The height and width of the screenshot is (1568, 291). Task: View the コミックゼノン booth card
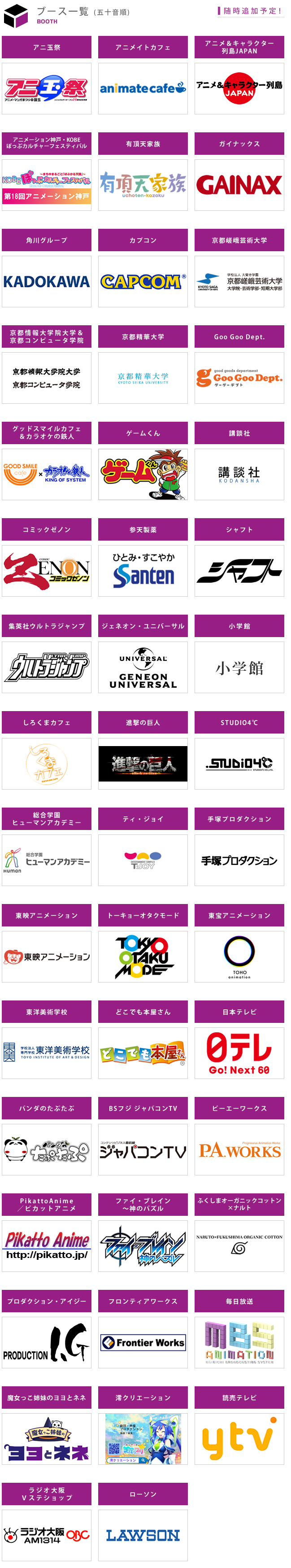[46, 570]
